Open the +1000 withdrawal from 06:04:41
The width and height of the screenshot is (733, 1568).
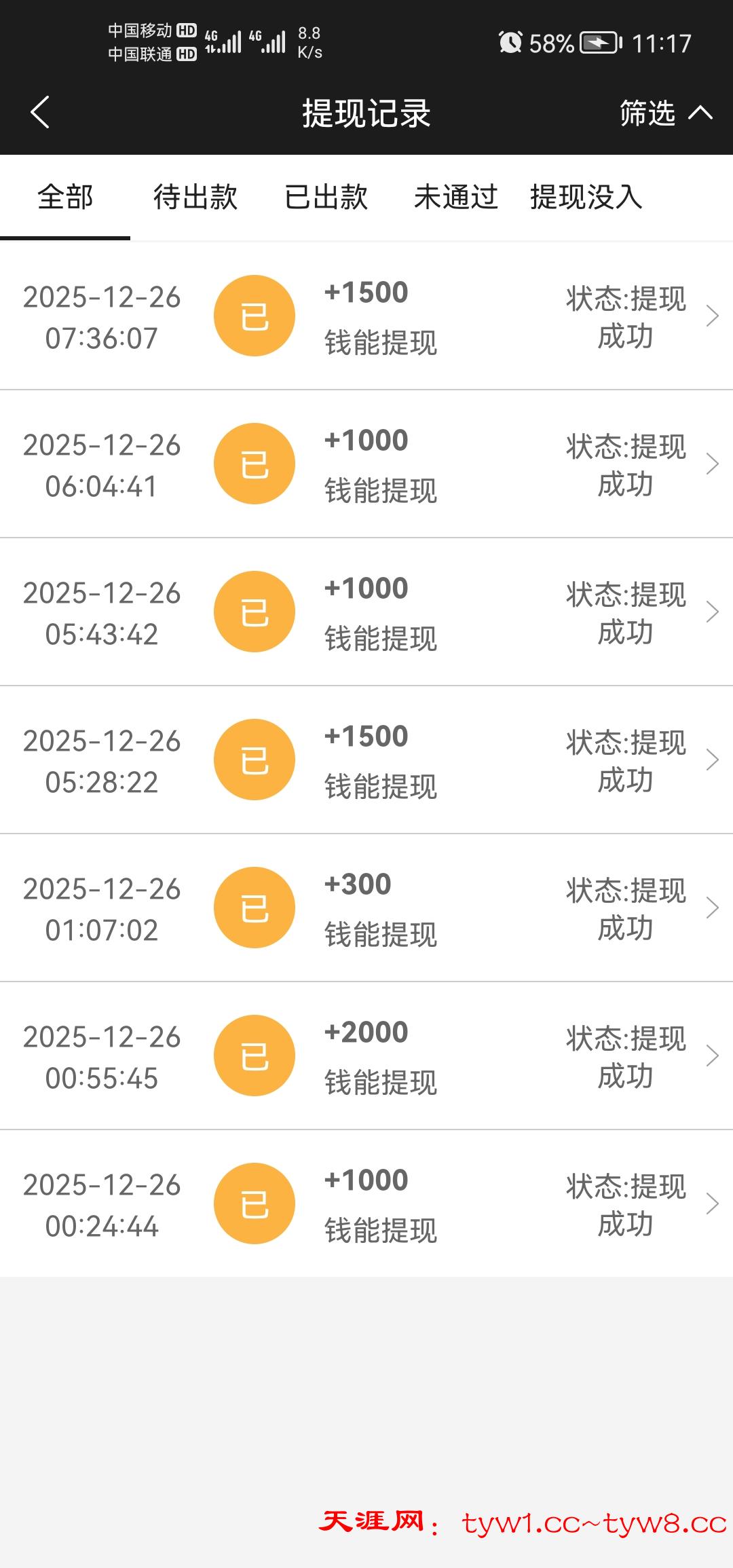366,464
